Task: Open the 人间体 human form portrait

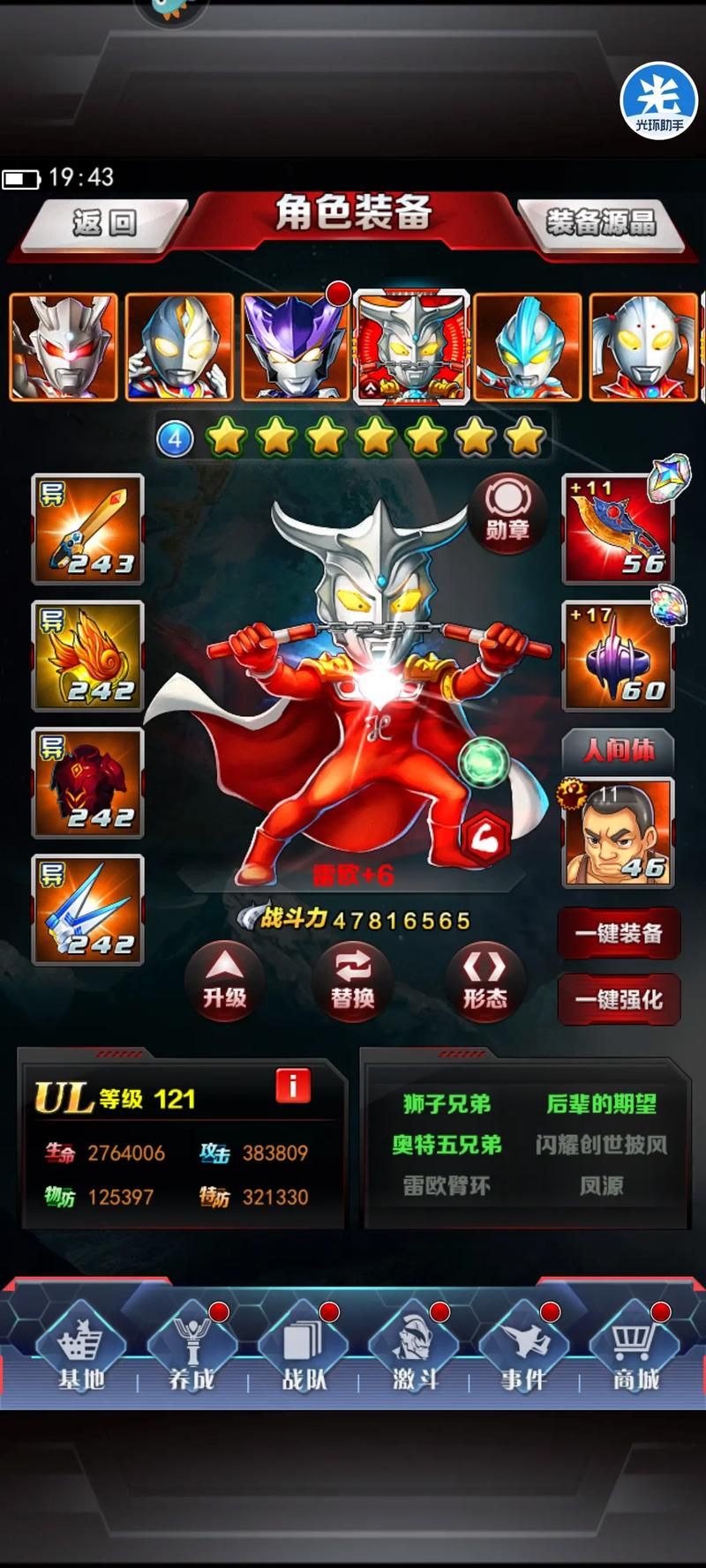Action: click(618, 833)
